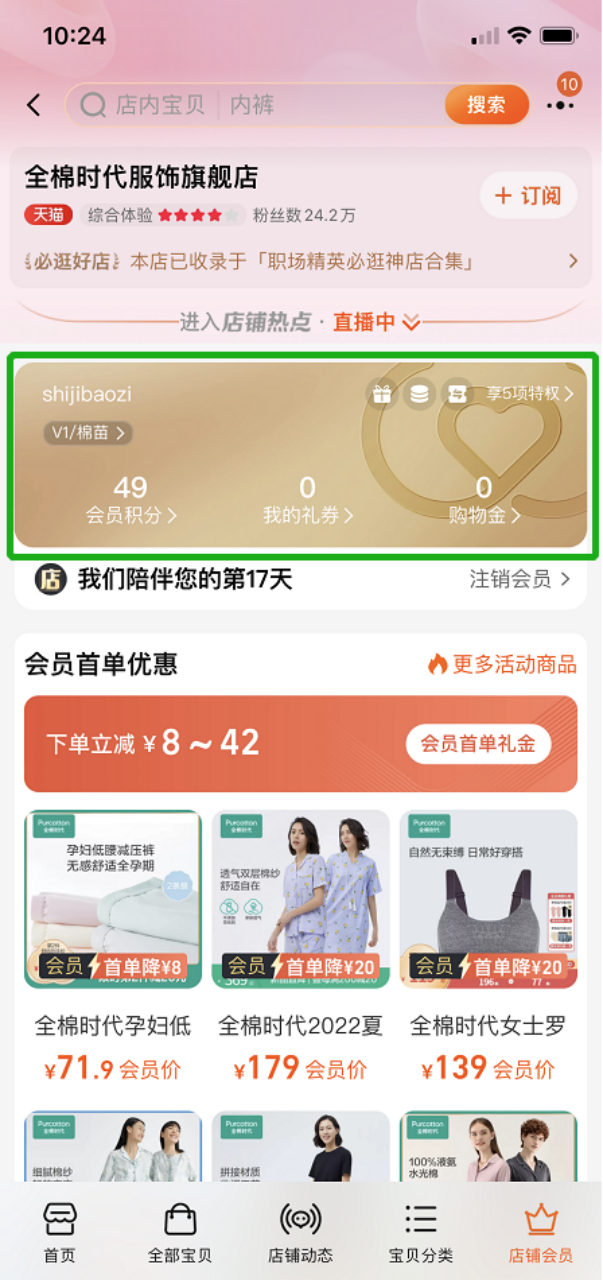Viewport: 603px width, 1280px height.
Task: Enter the store hotspot live stream
Action: click(x=300, y=322)
